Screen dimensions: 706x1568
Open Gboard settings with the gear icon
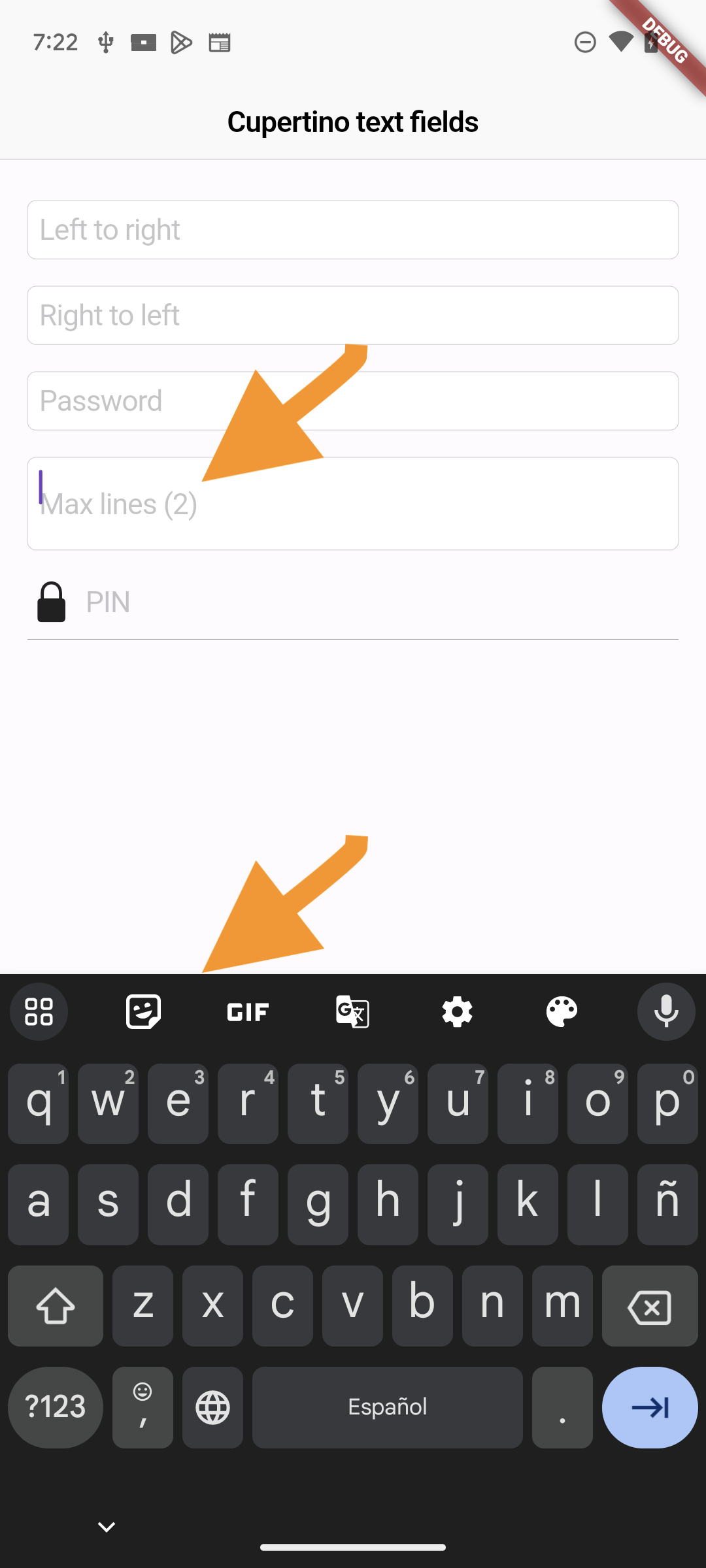click(456, 1011)
